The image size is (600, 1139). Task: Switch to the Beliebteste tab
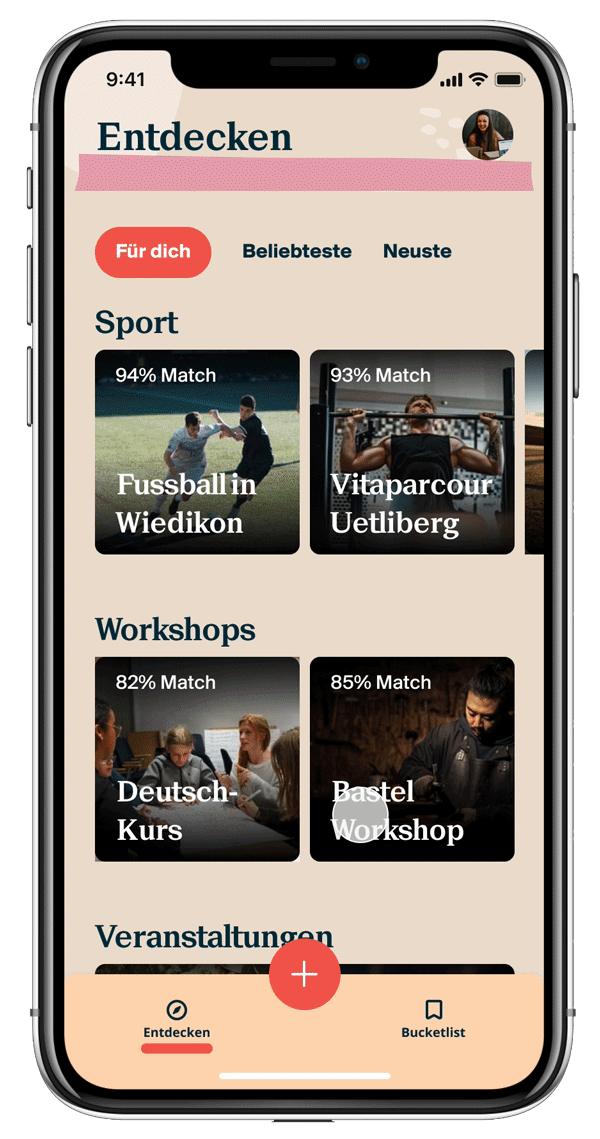(297, 252)
